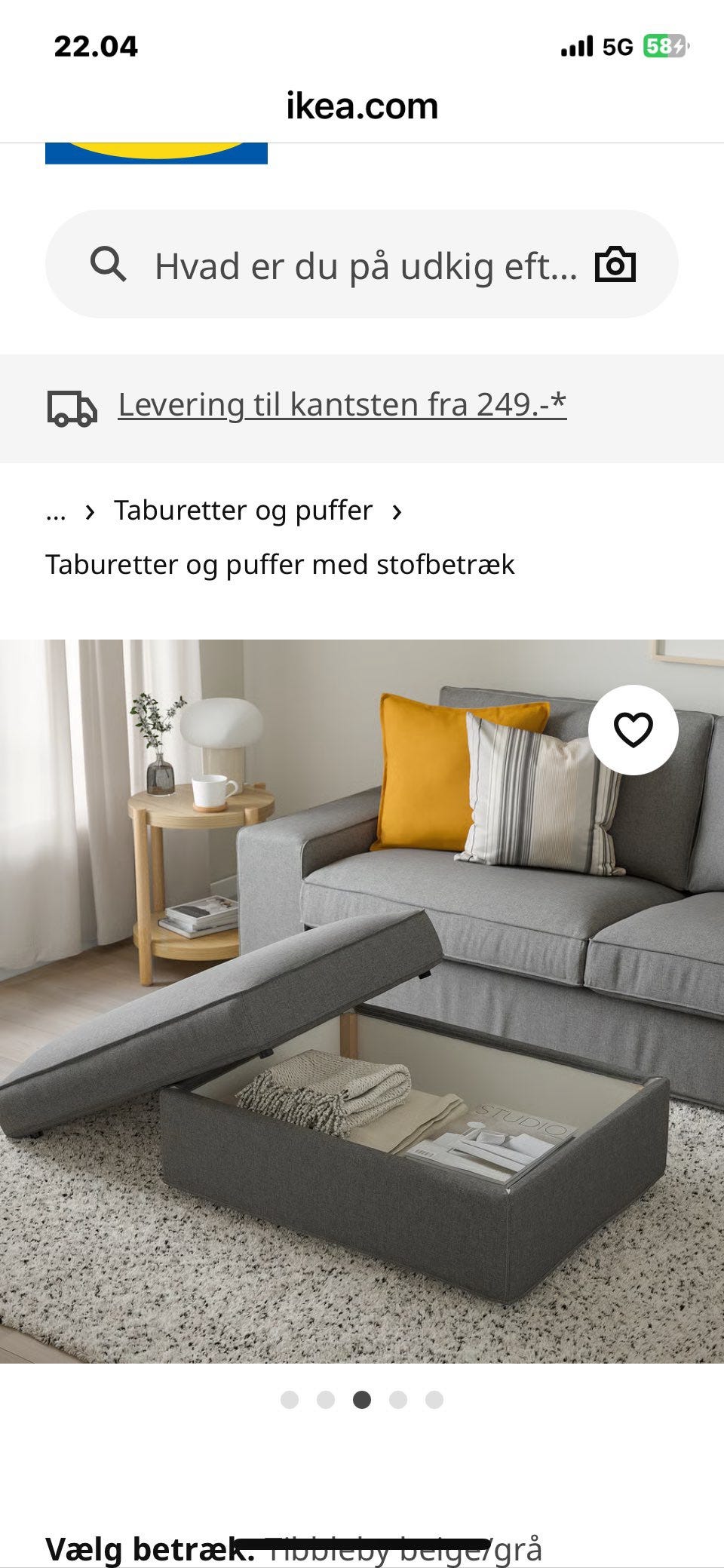Tap the camera icon for visual search
This screenshot has height=1568, width=724.
coord(617,265)
